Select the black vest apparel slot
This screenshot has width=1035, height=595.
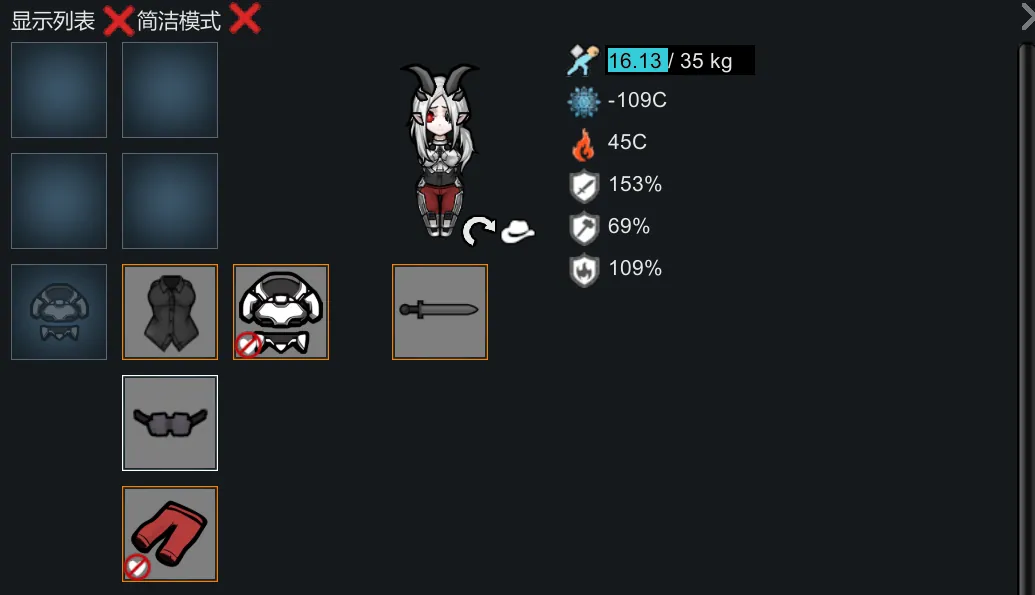(x=170, y=312)
